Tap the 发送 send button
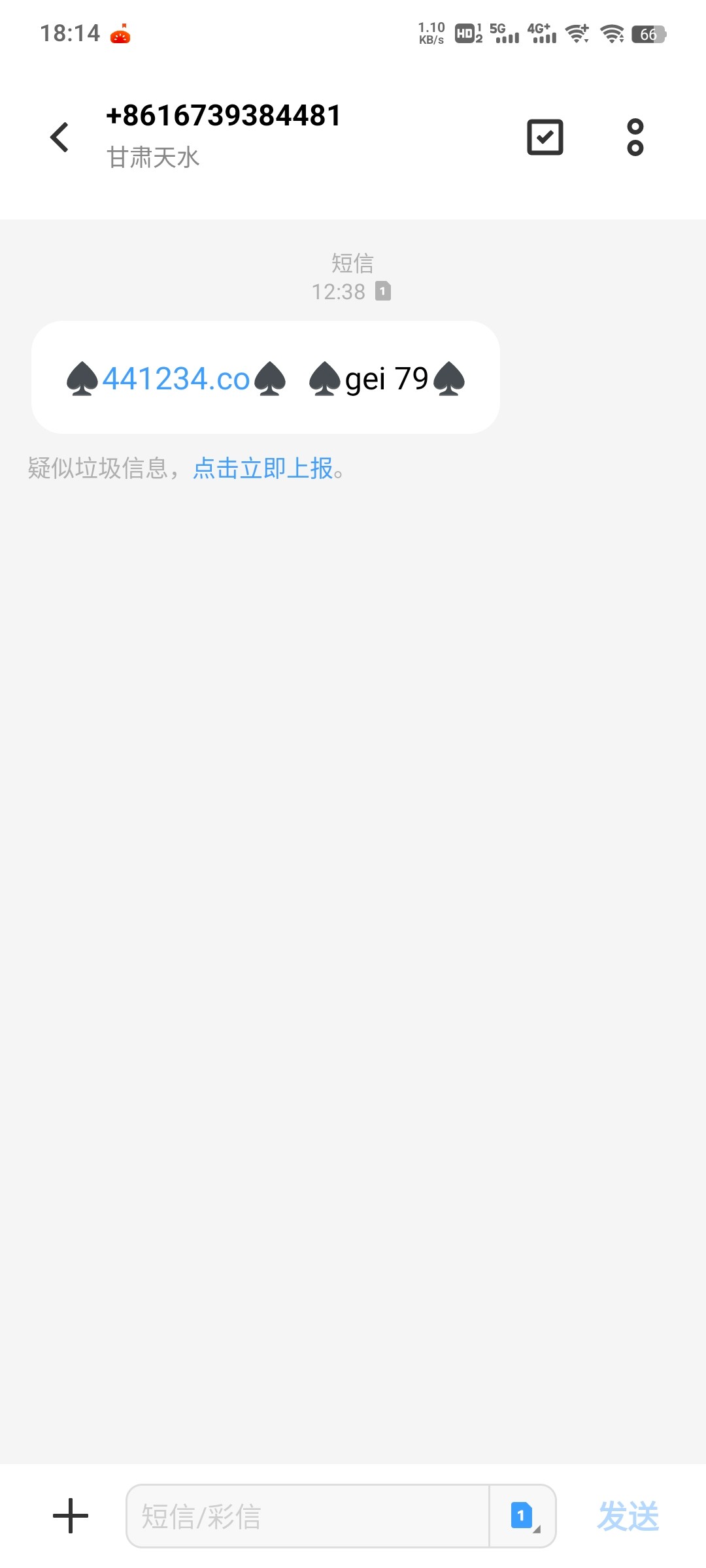 tap(628, 1516)
